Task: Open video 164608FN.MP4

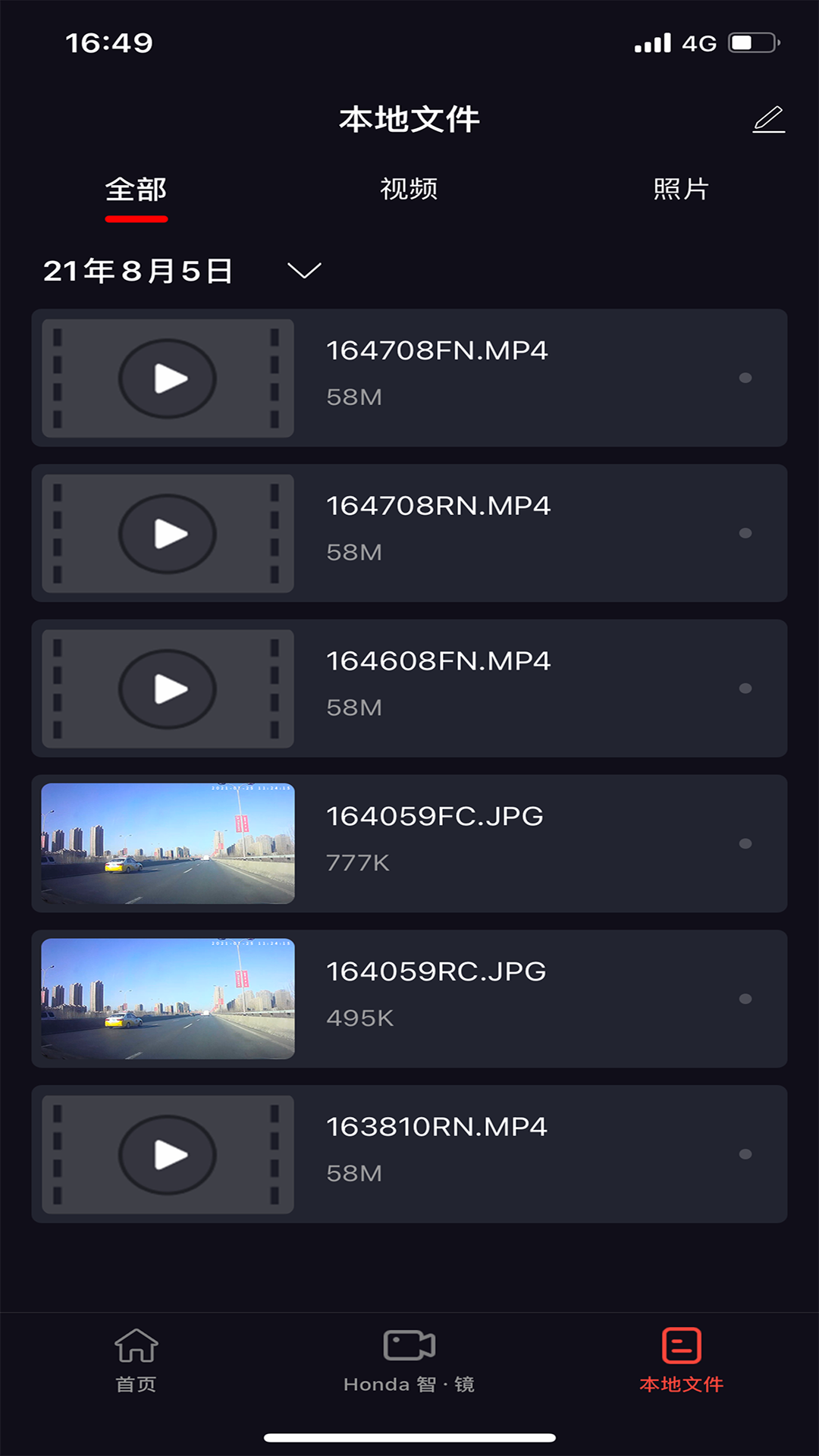Action: (x=168, y=689)
